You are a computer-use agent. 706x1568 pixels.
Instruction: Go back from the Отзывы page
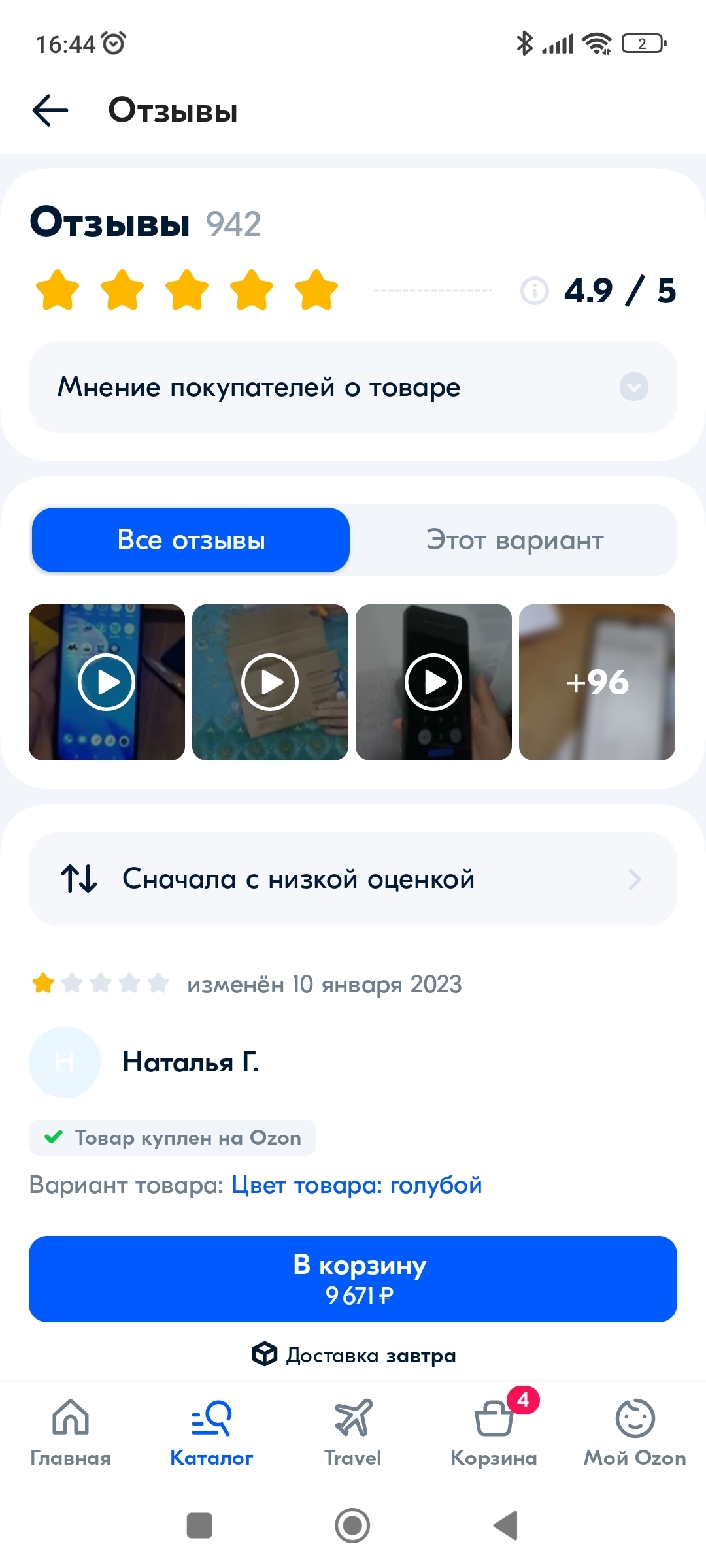click(50, 110)
